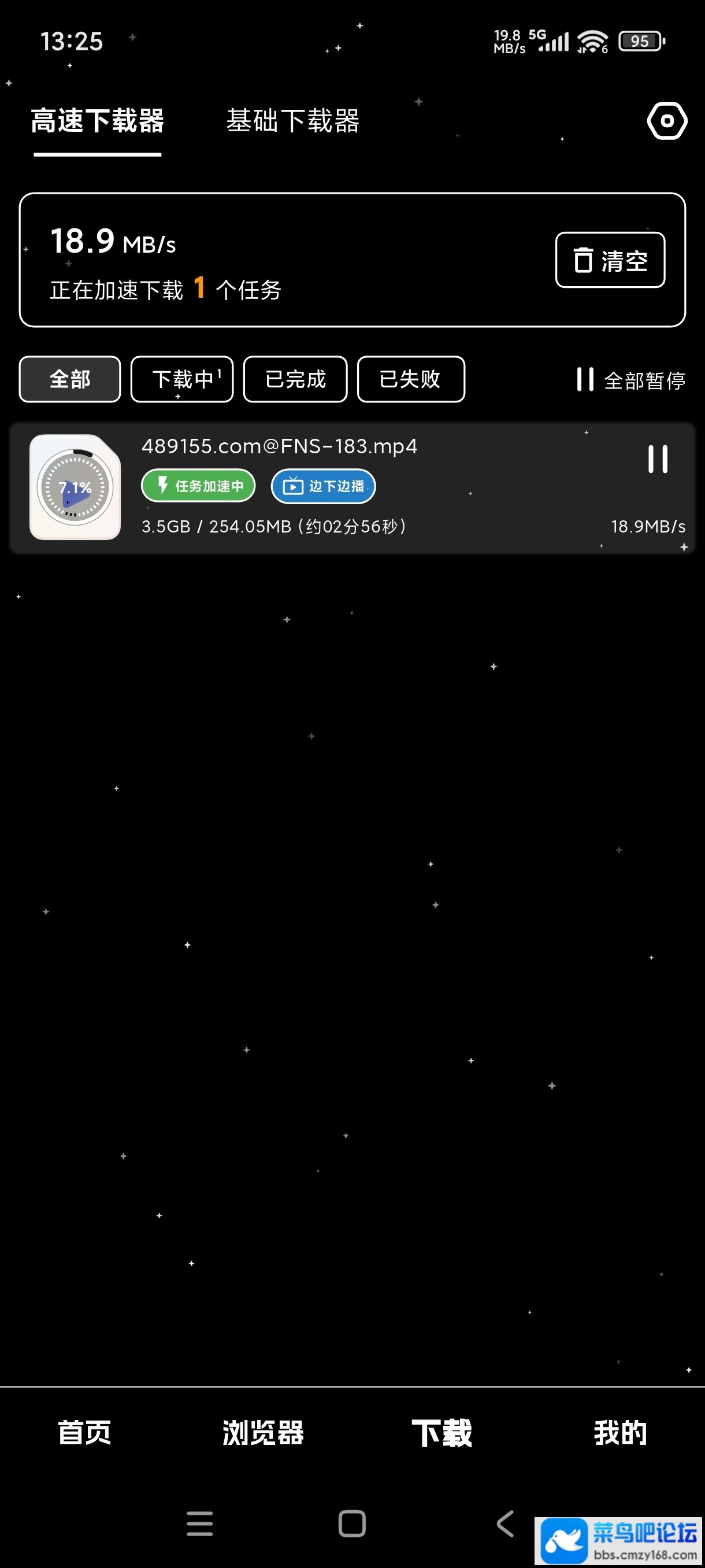Play while downloading via 边下边播
705x1568 pixels.
point(323,486)
